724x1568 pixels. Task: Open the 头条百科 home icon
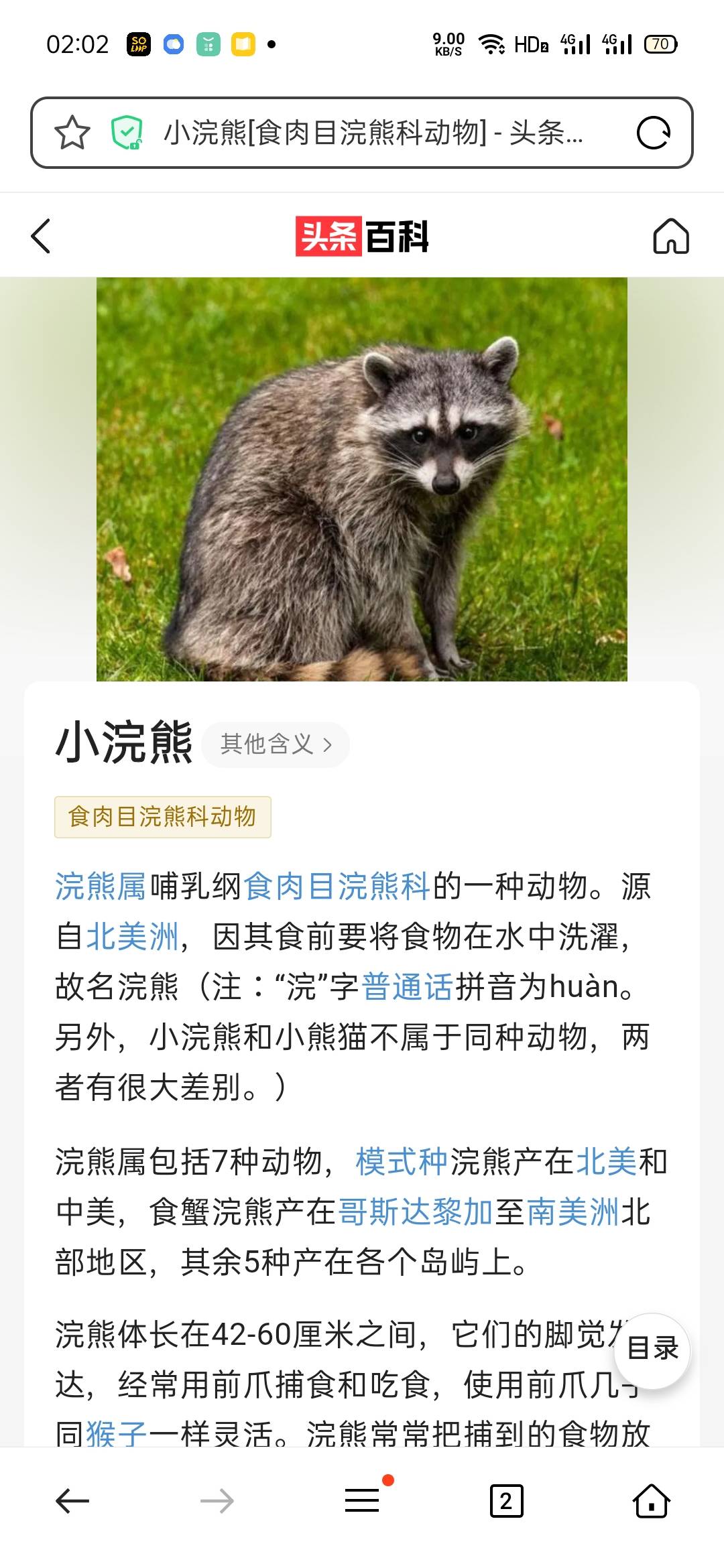(671, 237)
